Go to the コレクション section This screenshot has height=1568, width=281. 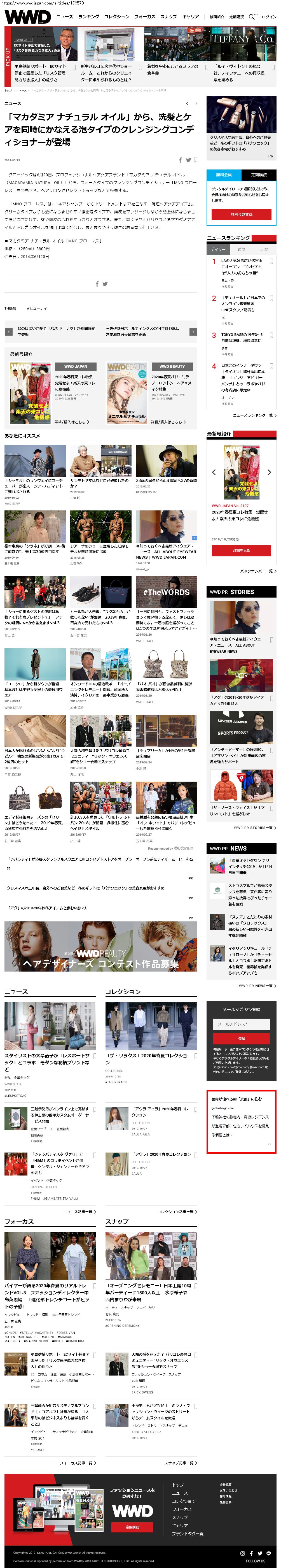pos(116,17)
